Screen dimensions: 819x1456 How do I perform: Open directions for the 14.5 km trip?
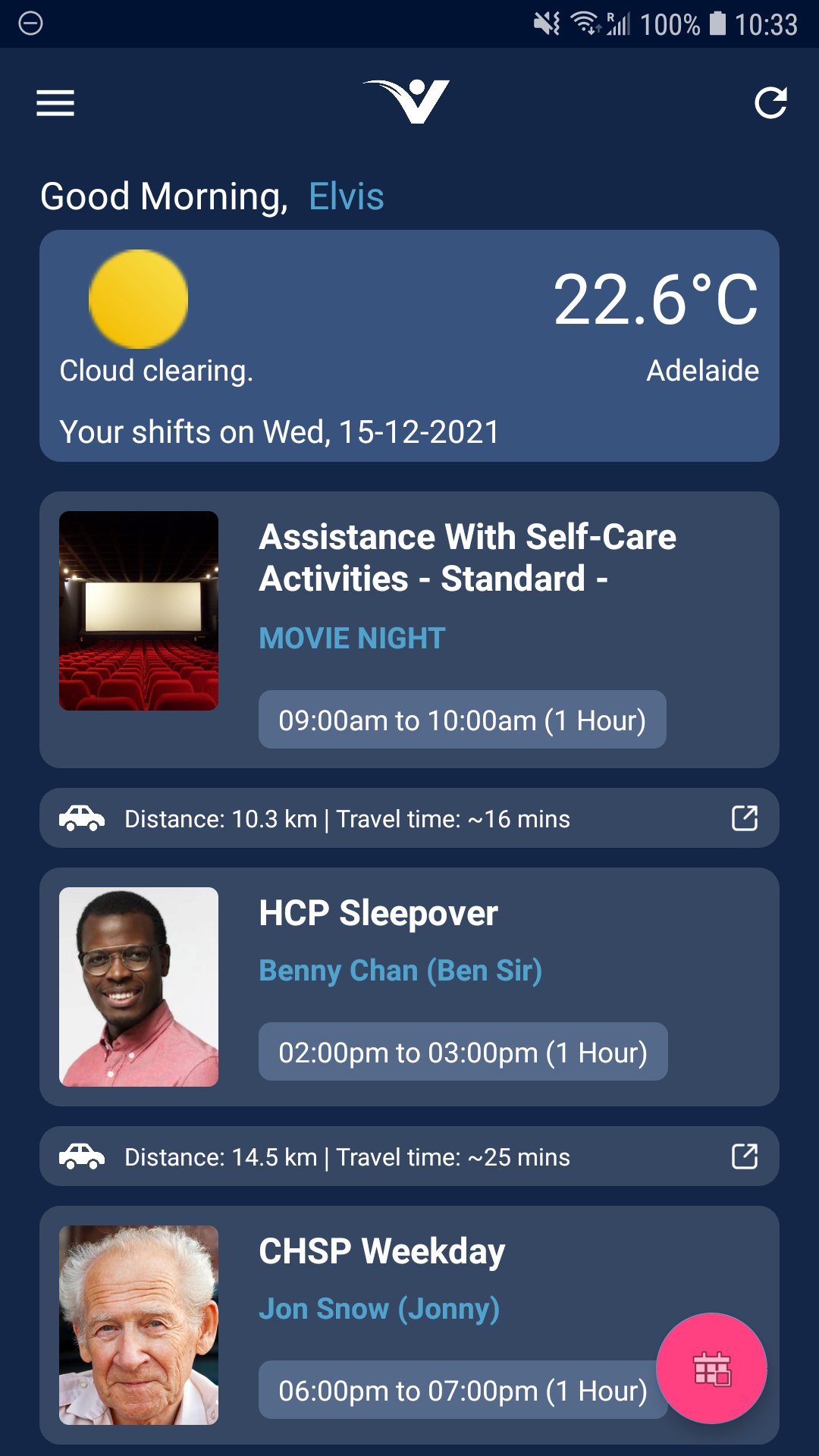point(745,1156)
